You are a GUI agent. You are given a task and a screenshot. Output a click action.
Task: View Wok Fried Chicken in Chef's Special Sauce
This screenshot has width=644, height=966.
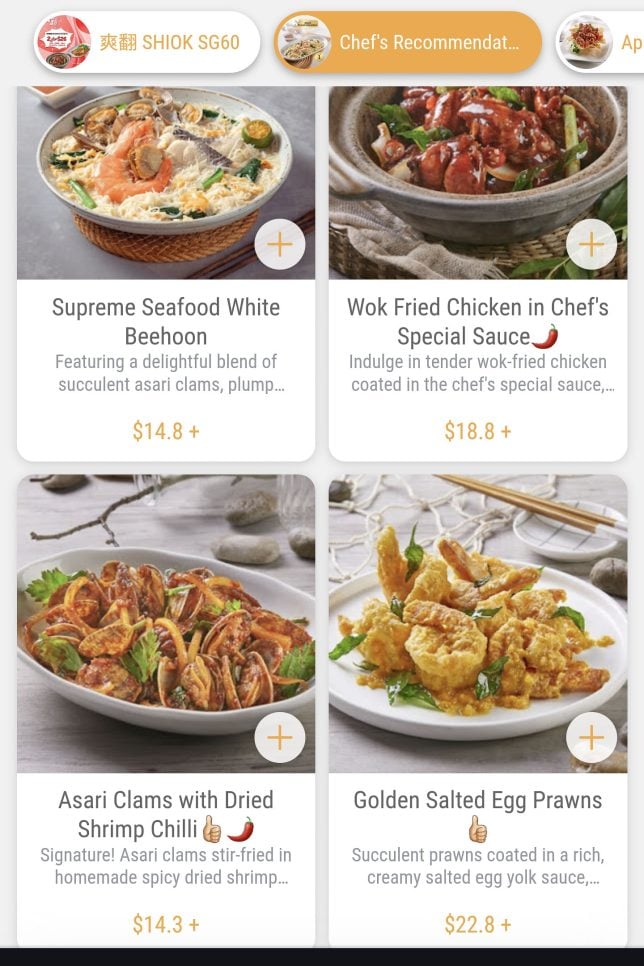478,322
